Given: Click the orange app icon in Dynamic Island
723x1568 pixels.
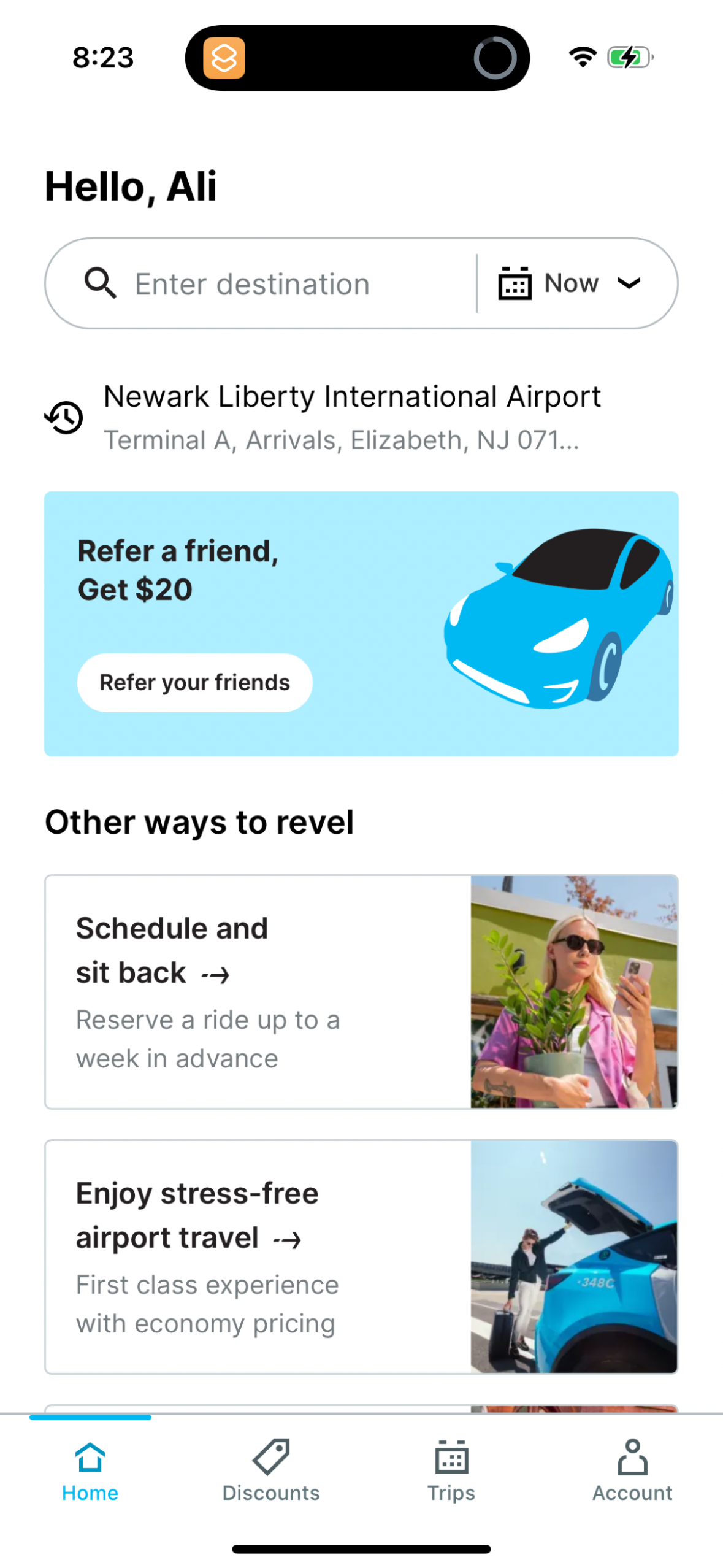Looking at the screenshot, I should (x=223, y=57).
